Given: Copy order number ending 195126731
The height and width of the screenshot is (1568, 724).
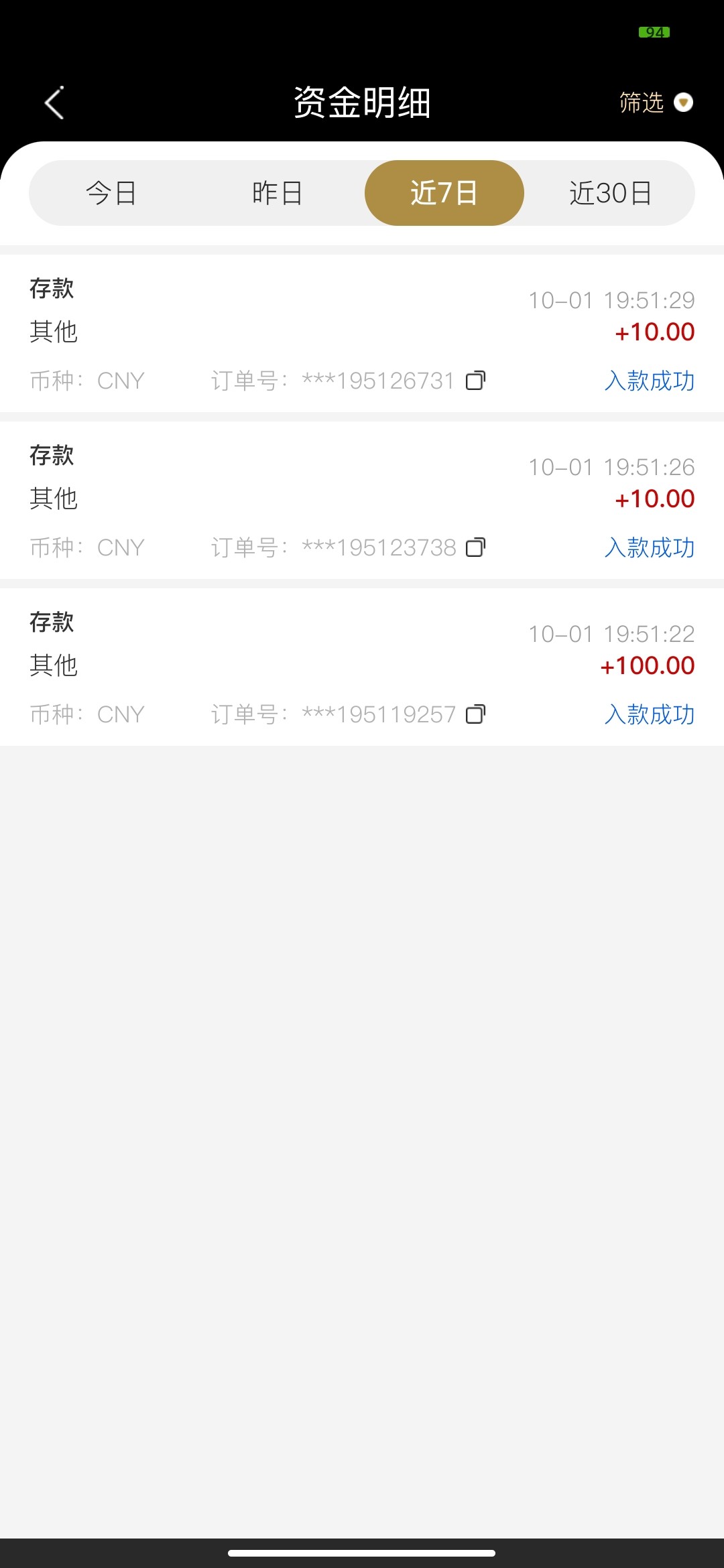Looking at the screenshot, I should click(475, 381).
